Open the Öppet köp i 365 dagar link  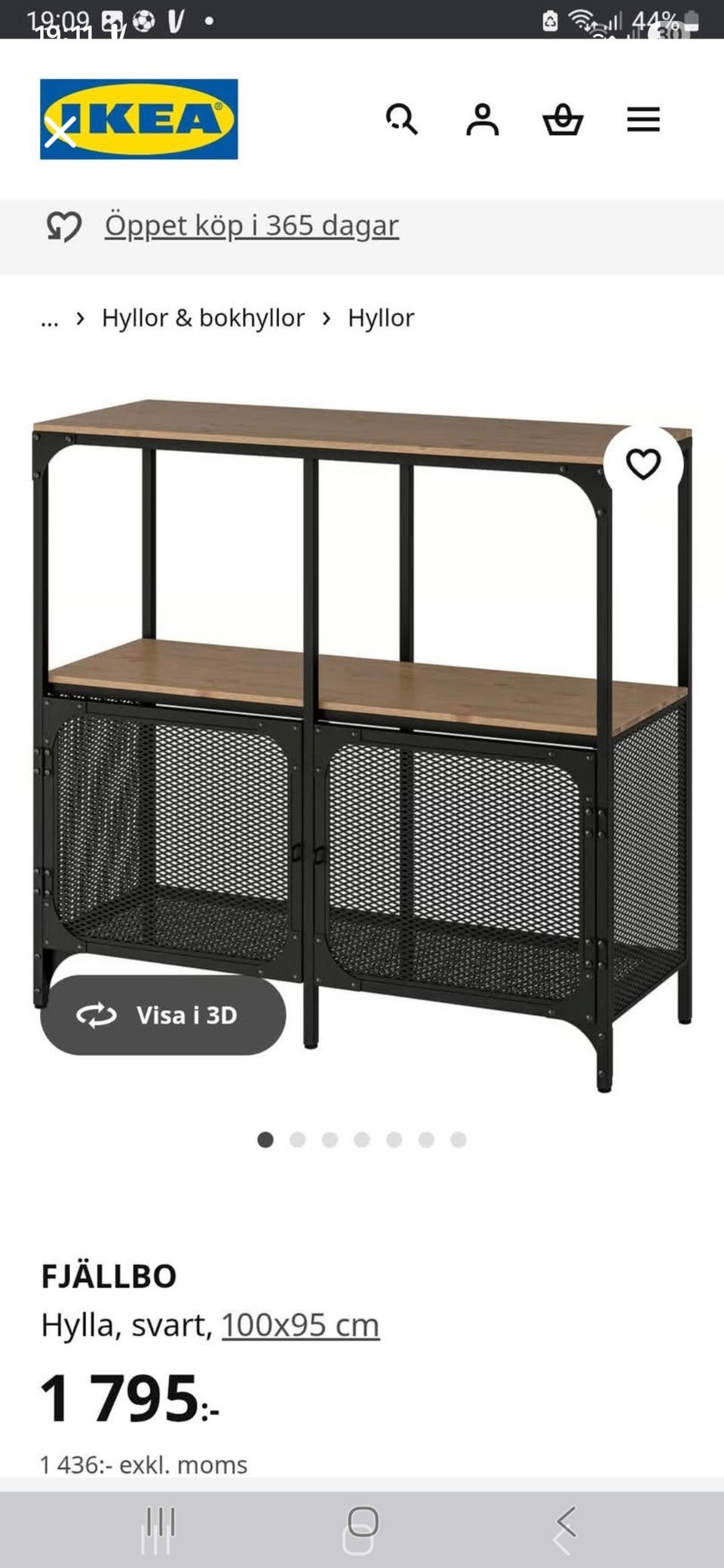tap(251, 225)
